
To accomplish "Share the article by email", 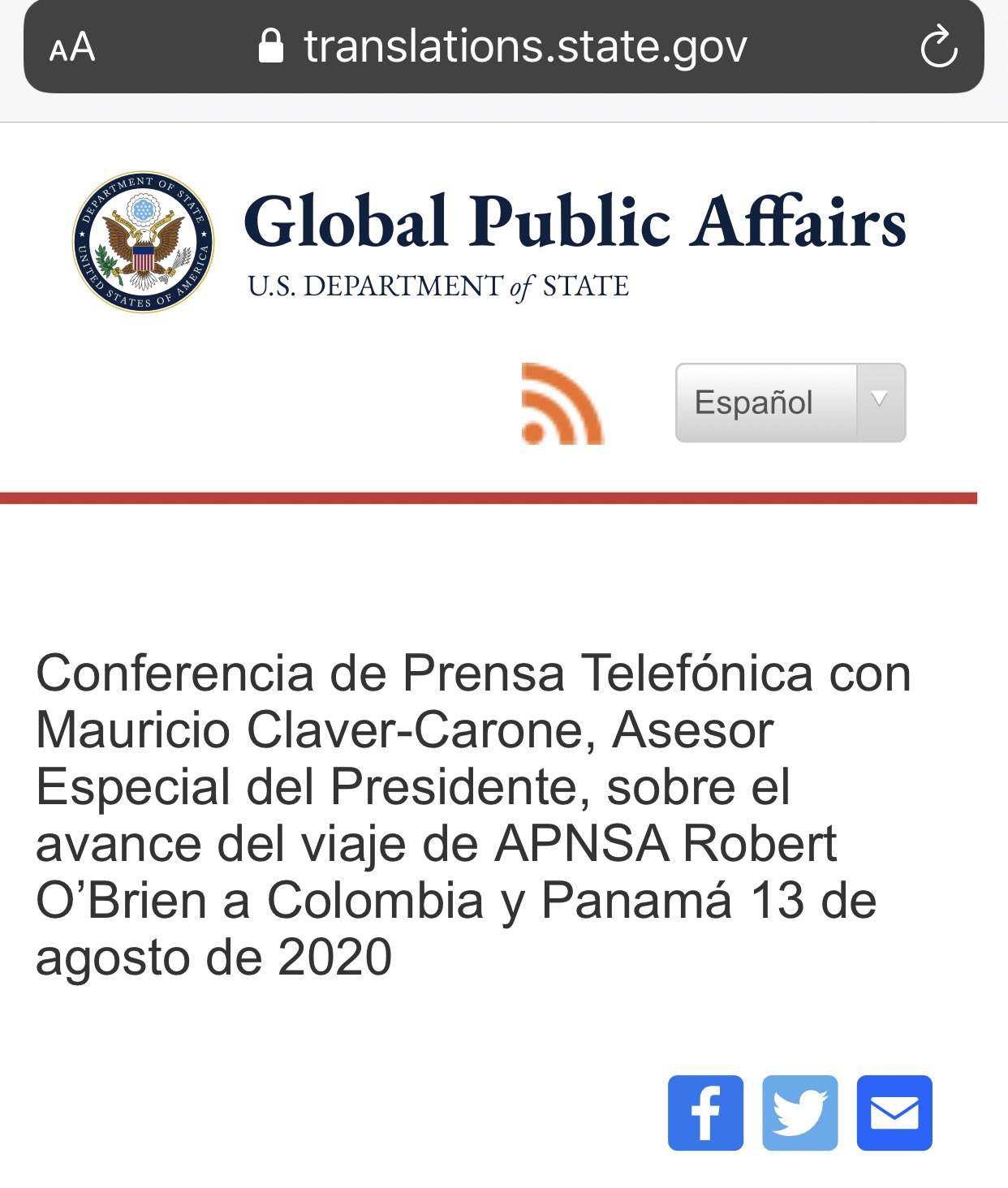I will (894, 1113).
